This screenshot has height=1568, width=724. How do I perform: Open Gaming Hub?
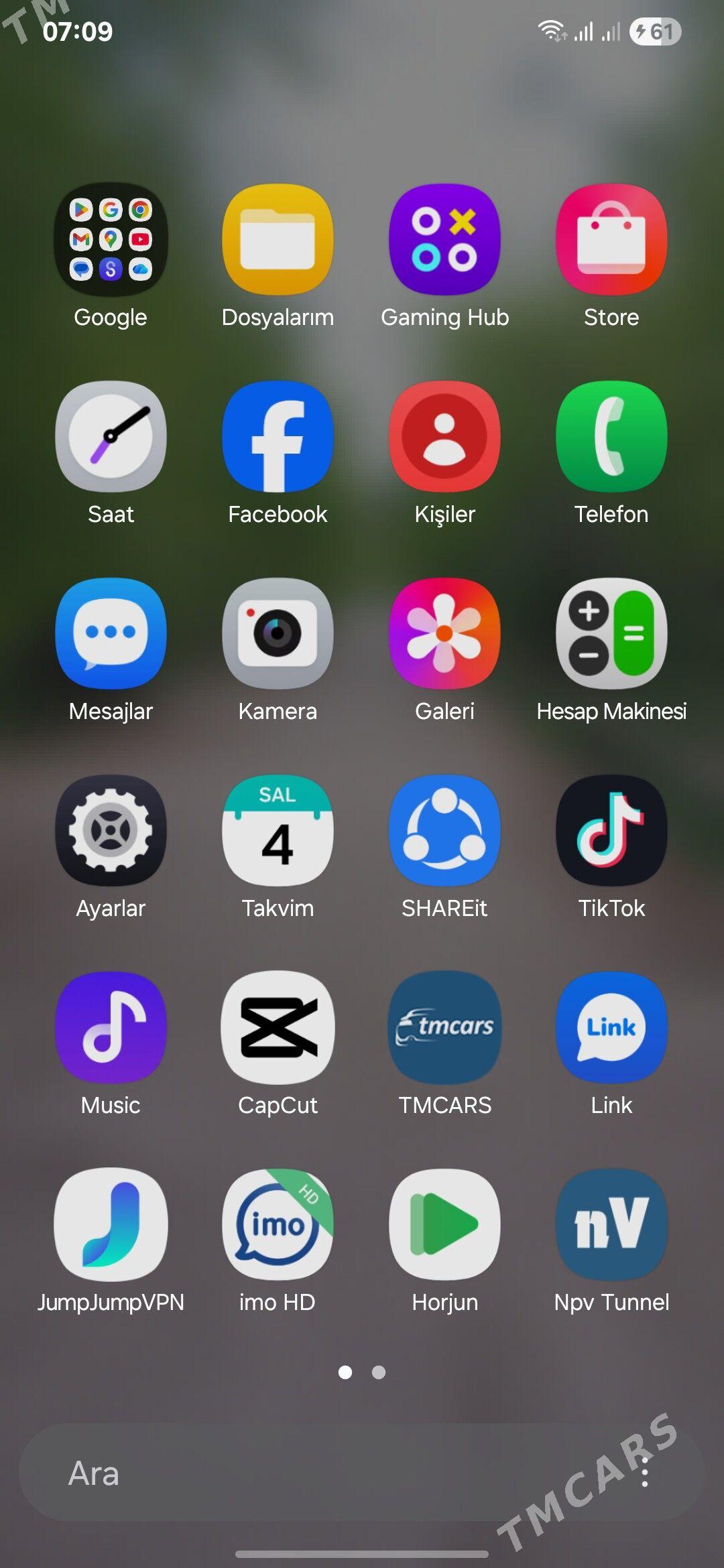444,240
